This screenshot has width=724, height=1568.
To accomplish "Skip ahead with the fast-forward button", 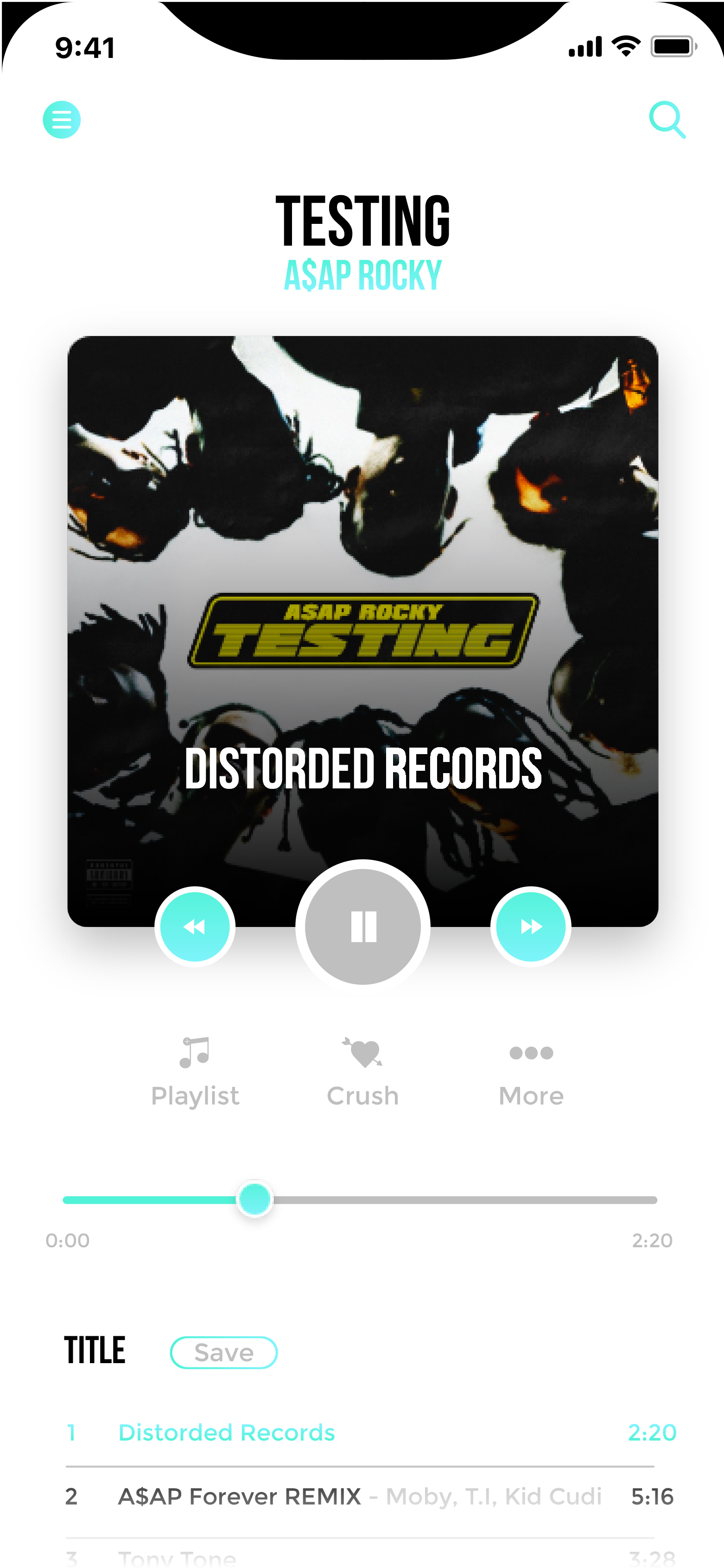I will tap(531, 927).
